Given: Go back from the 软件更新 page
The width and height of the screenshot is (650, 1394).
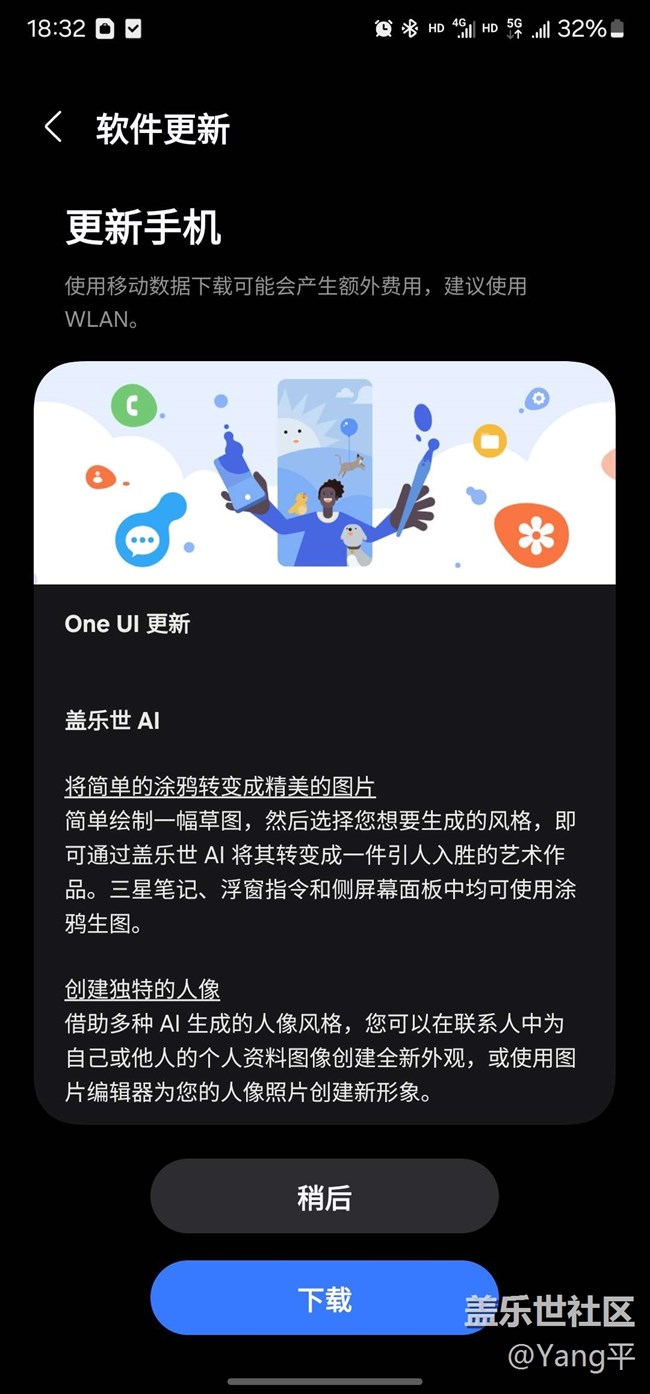Looking at the screenshot, I should click(54, 128).
